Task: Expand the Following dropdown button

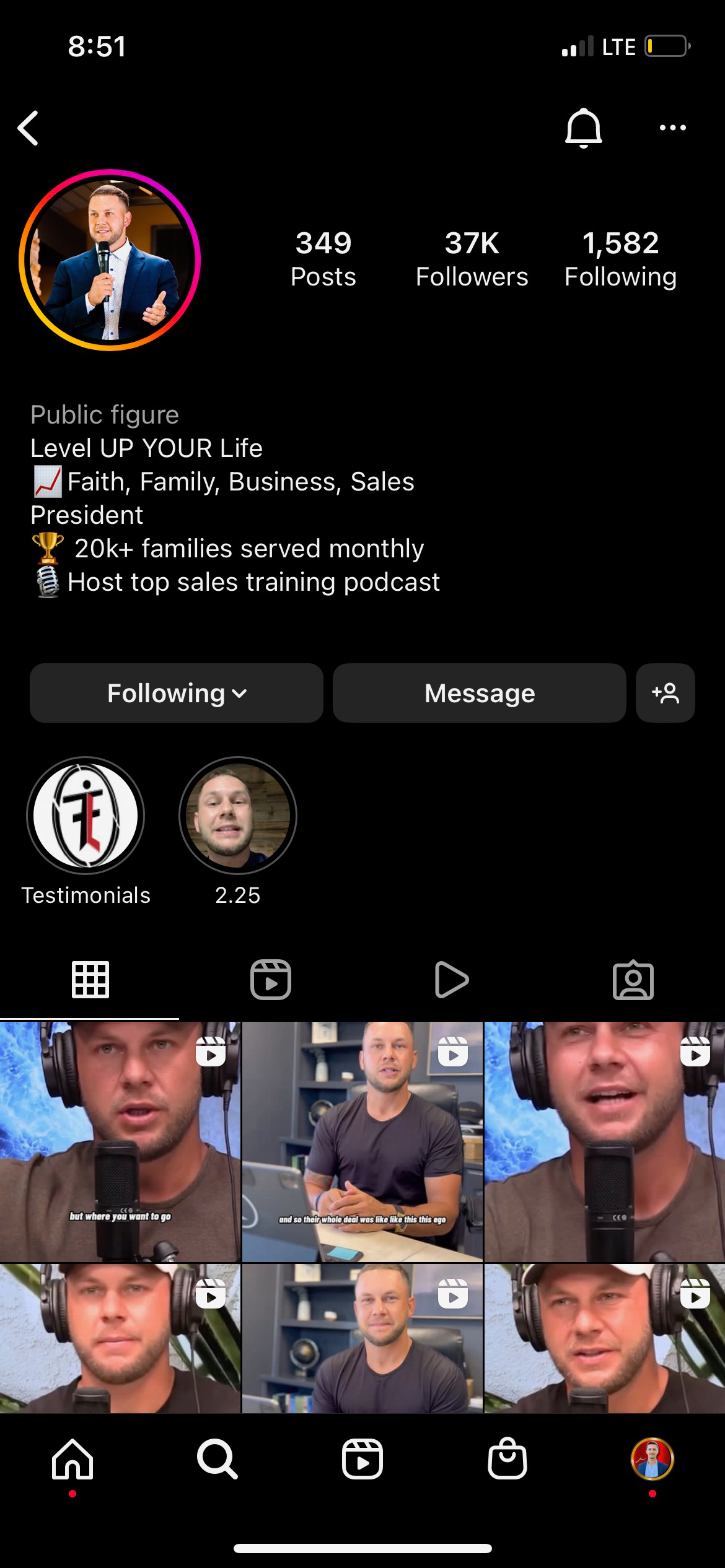Action: point(177,693)
